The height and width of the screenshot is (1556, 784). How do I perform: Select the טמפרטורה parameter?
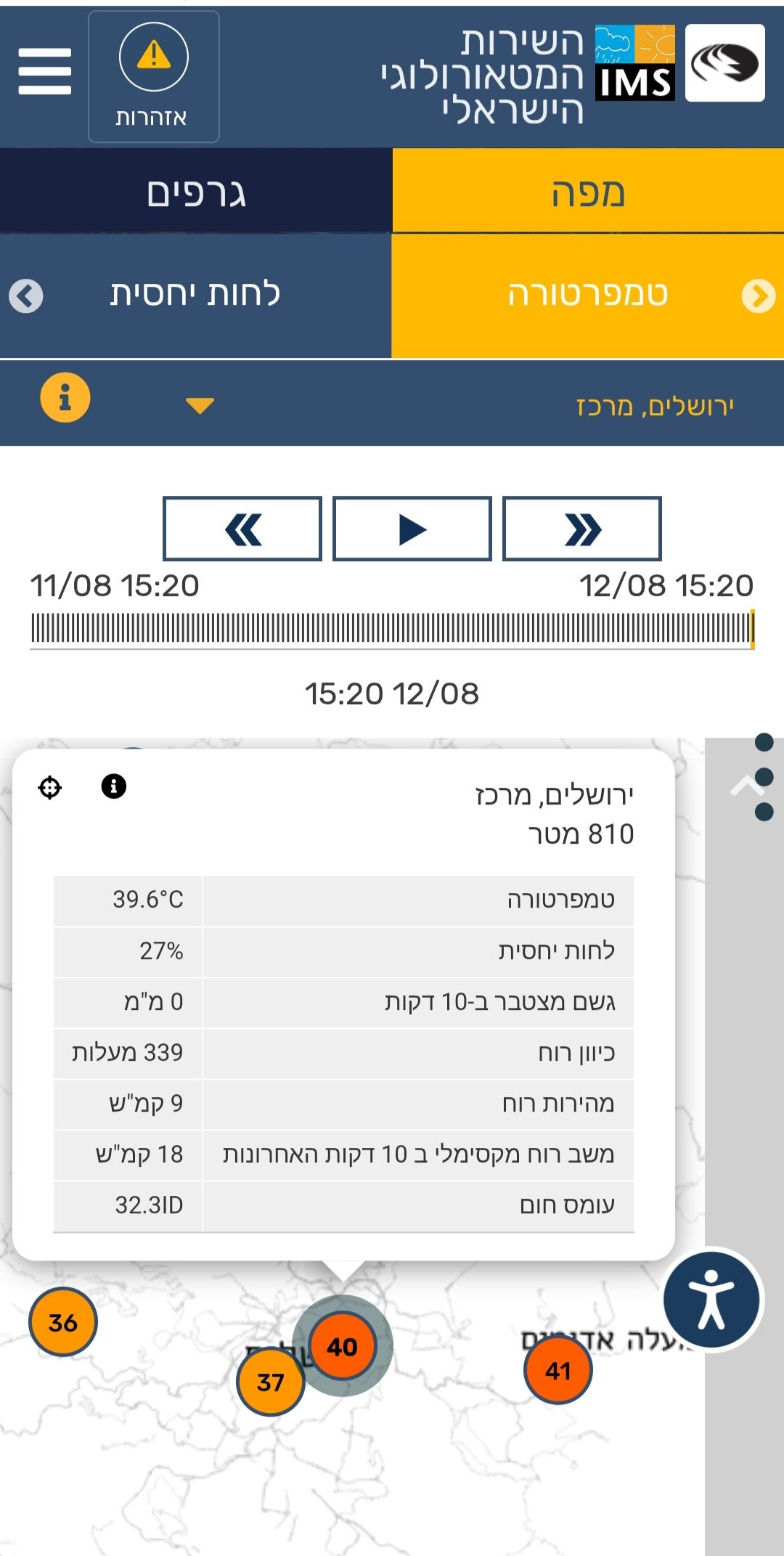[588, 295]
